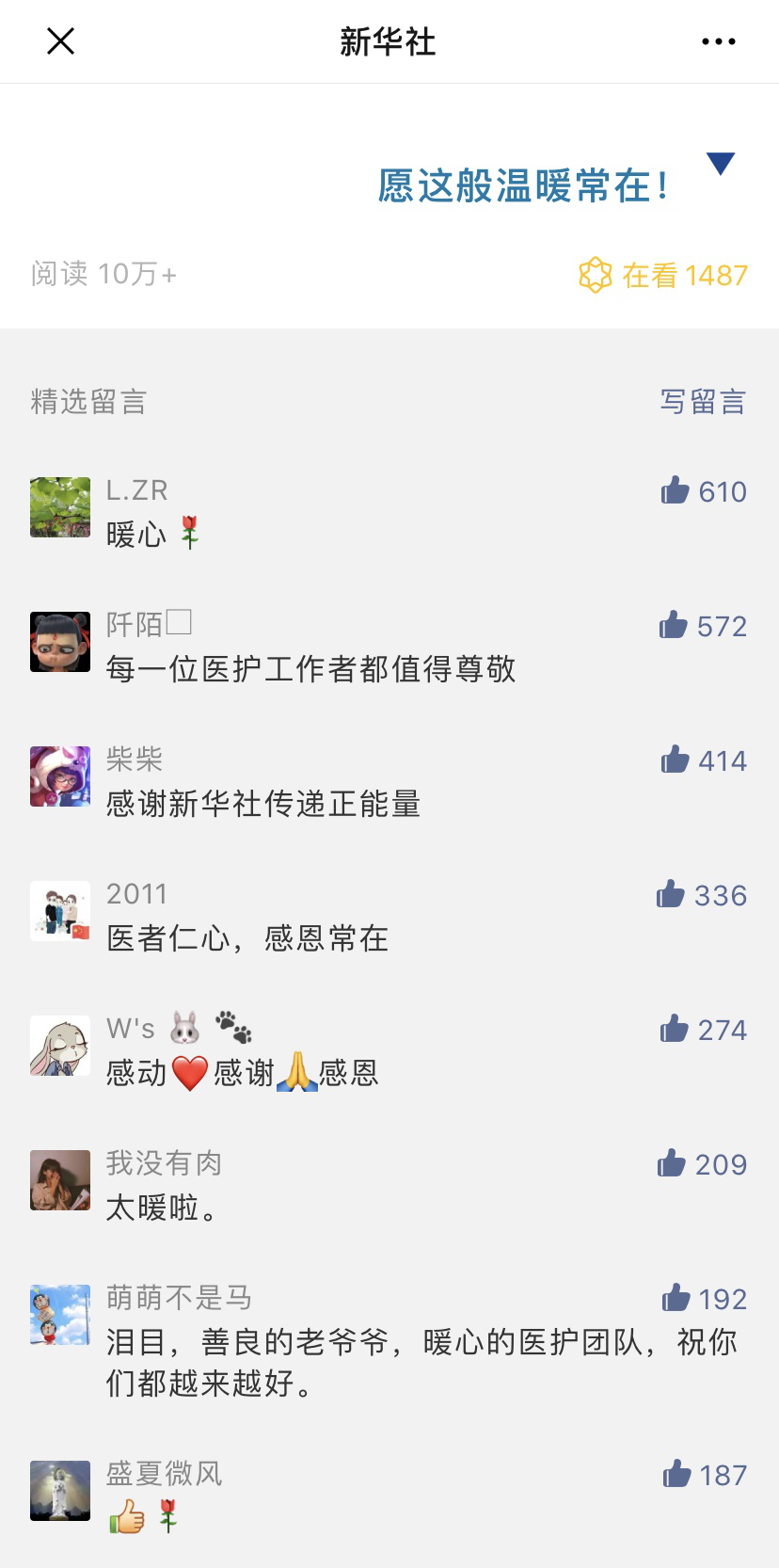The height and width of the screenshot is (1568, 779).
Task: Like 萌萌不是马's comment
Action: (676, 1298)
